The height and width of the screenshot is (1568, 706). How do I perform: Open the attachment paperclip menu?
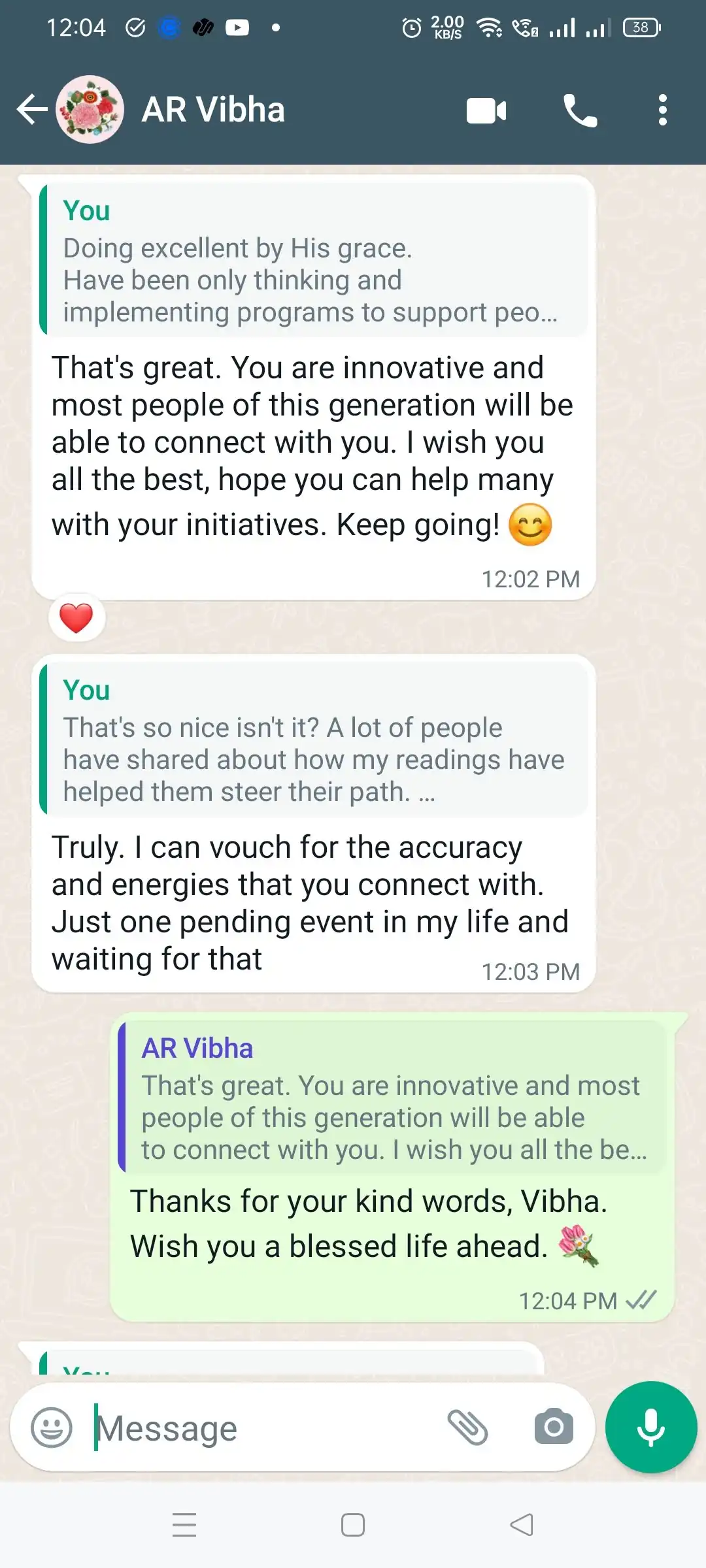click(x=467, y=1428)
